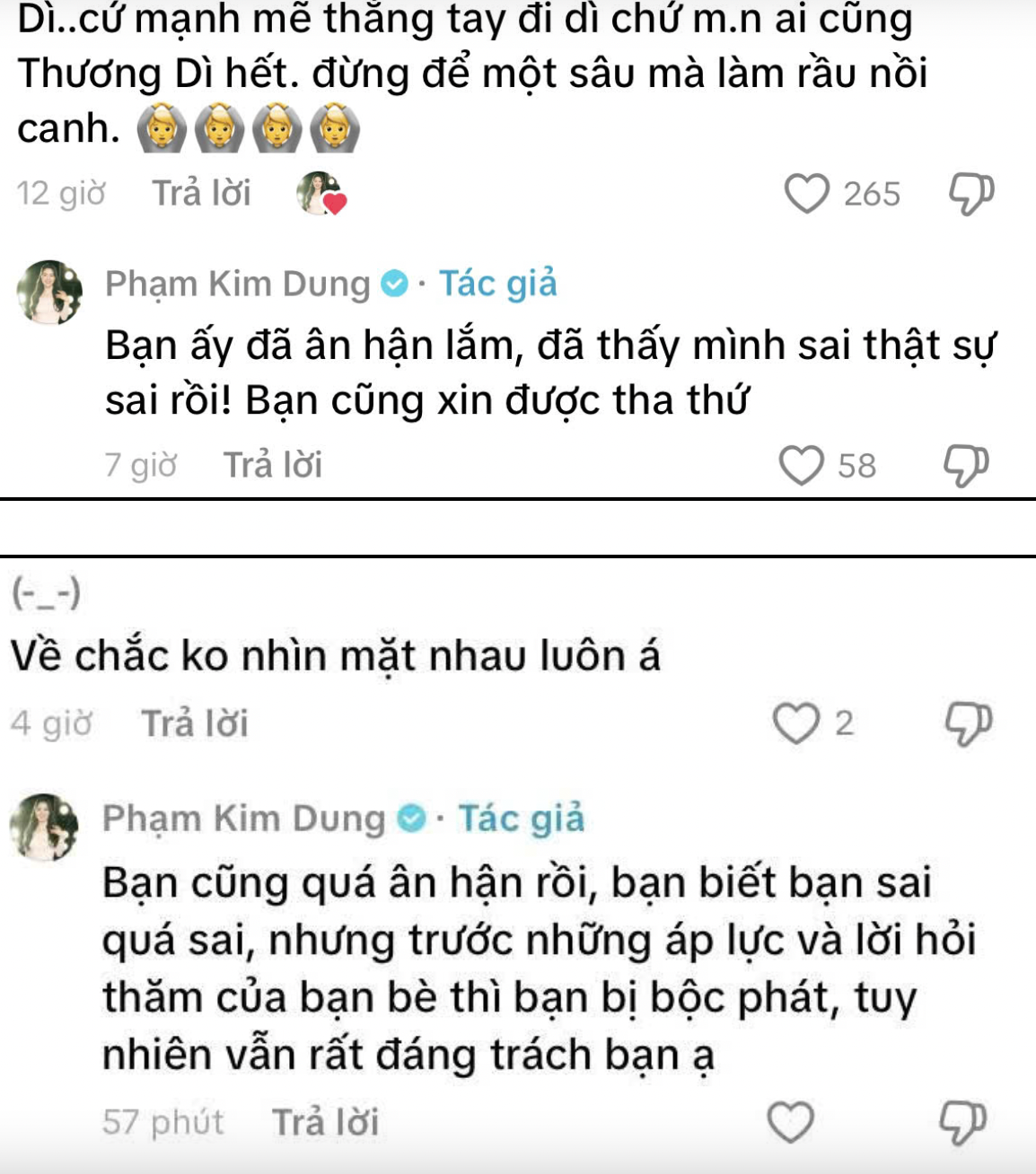This screenshot has width=1036, height=1174.
Task: Dislike the author's 7 giờ reply
Action: click(x=966, y=465)
